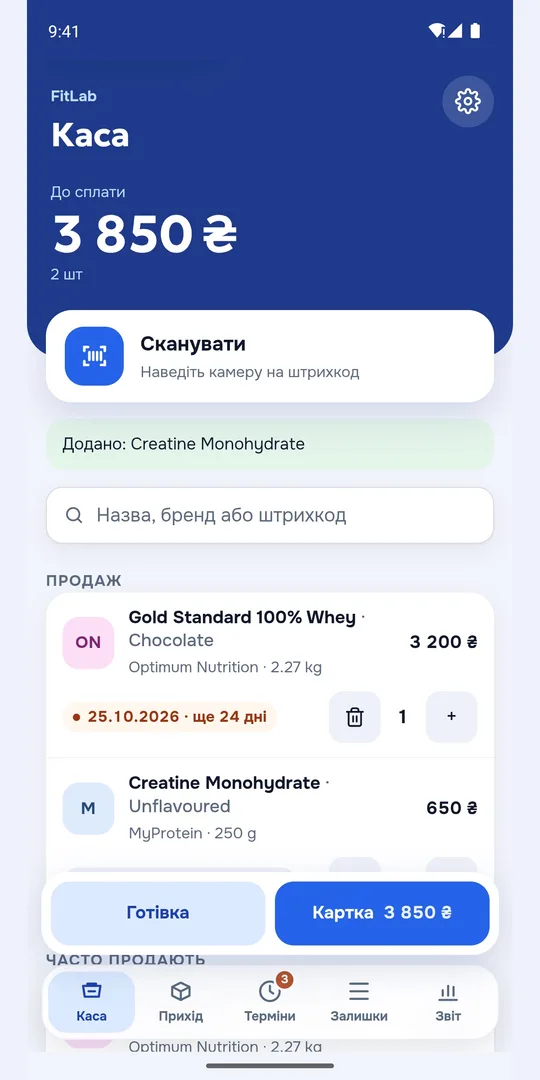Go to the Залишки tab
This screenshot has height=1080, width=540.
click(x=359, y=1002)
